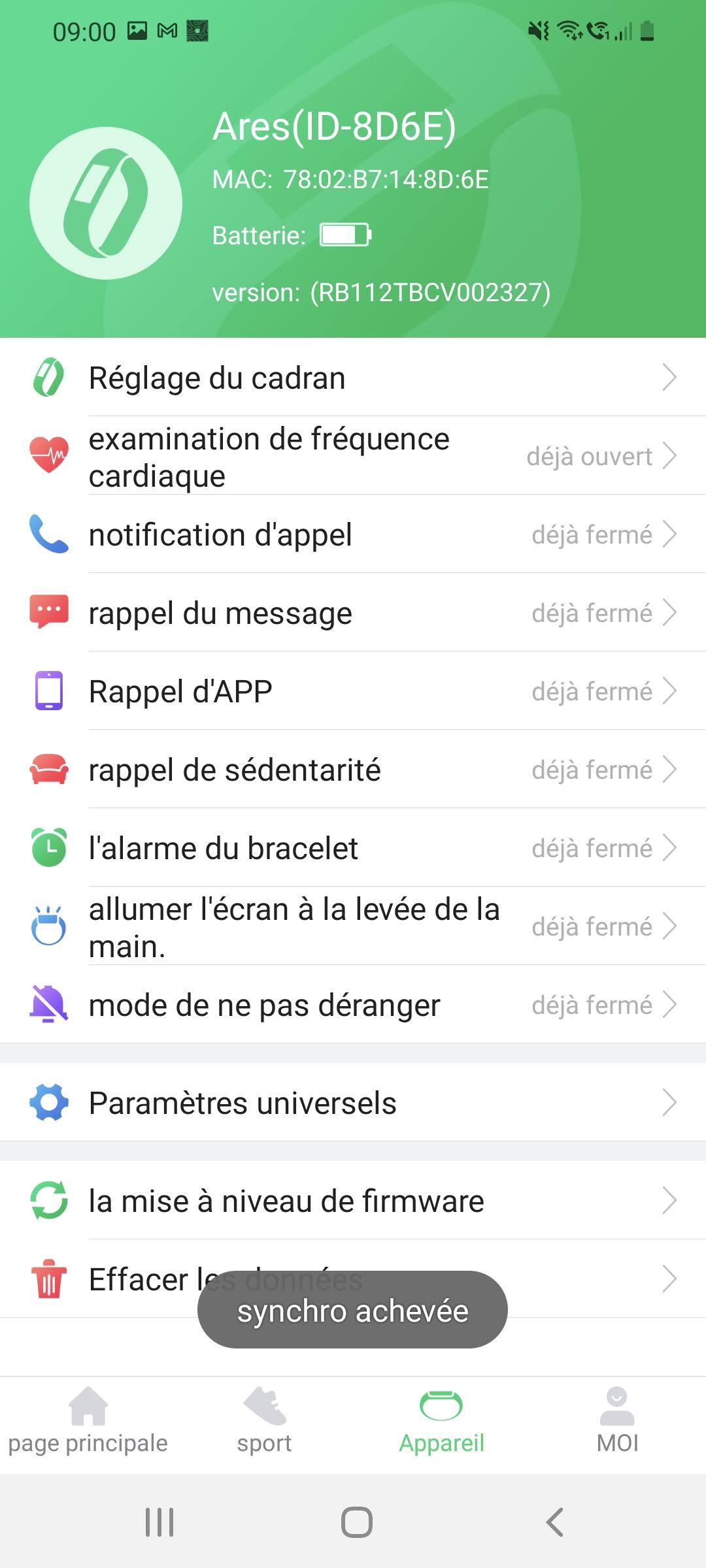This screenshot has height=1568, width=706.
Task: Open allumer l'écran à la levée settings
Action: click(x=353, y=926)
